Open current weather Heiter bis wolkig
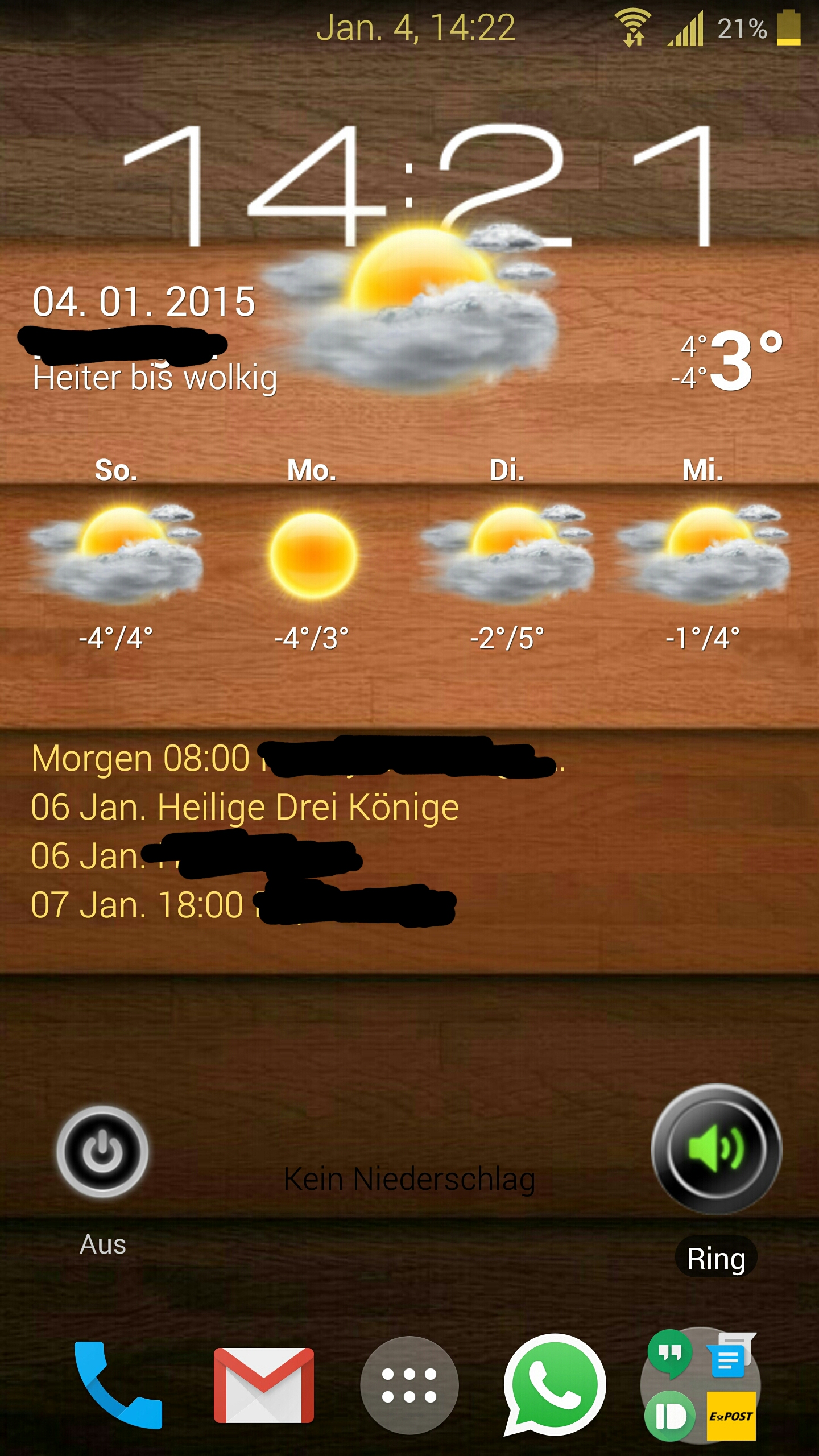The width and height of the screenshot is (819, 1456). pyautogui.click(x=155, y=378)
